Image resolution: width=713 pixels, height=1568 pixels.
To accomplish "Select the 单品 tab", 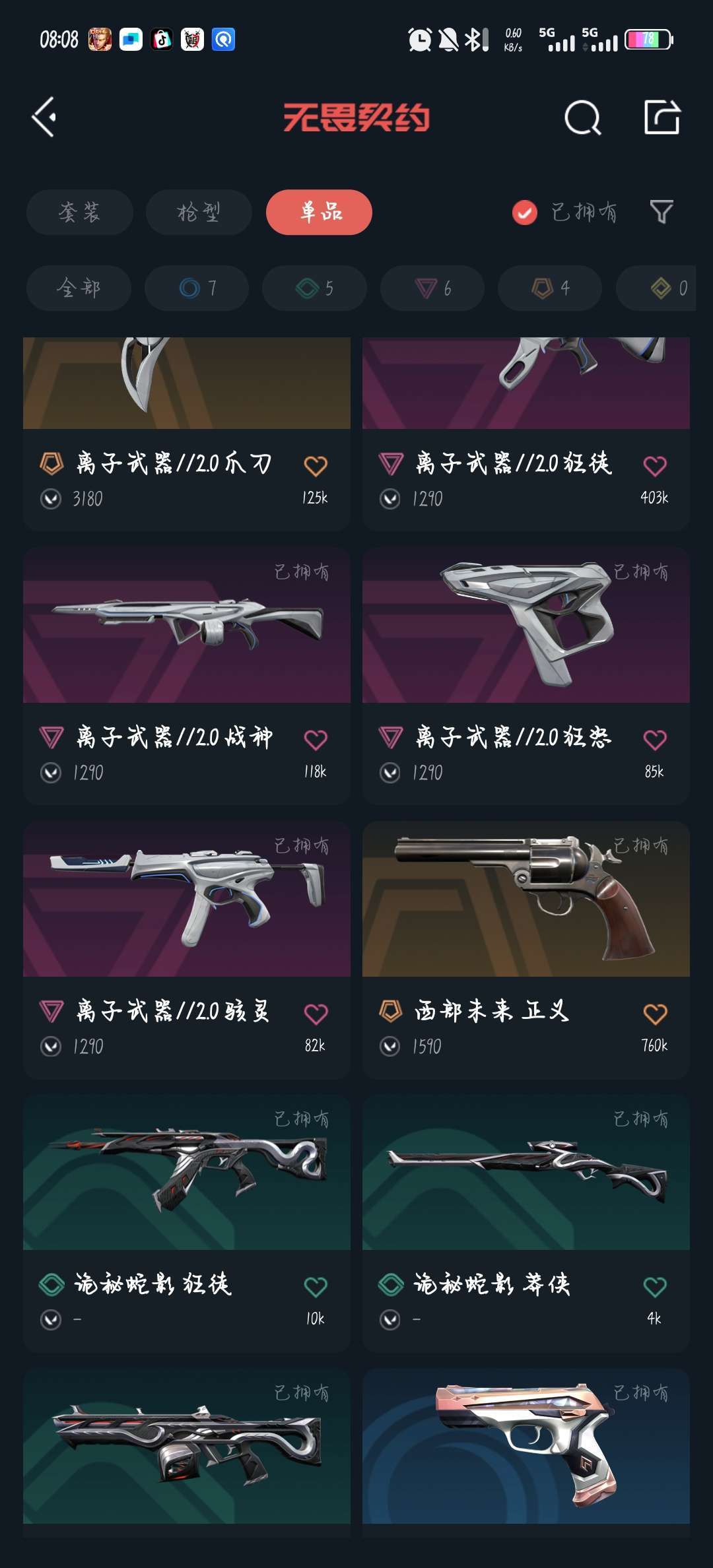I will (x=319, y=212).
